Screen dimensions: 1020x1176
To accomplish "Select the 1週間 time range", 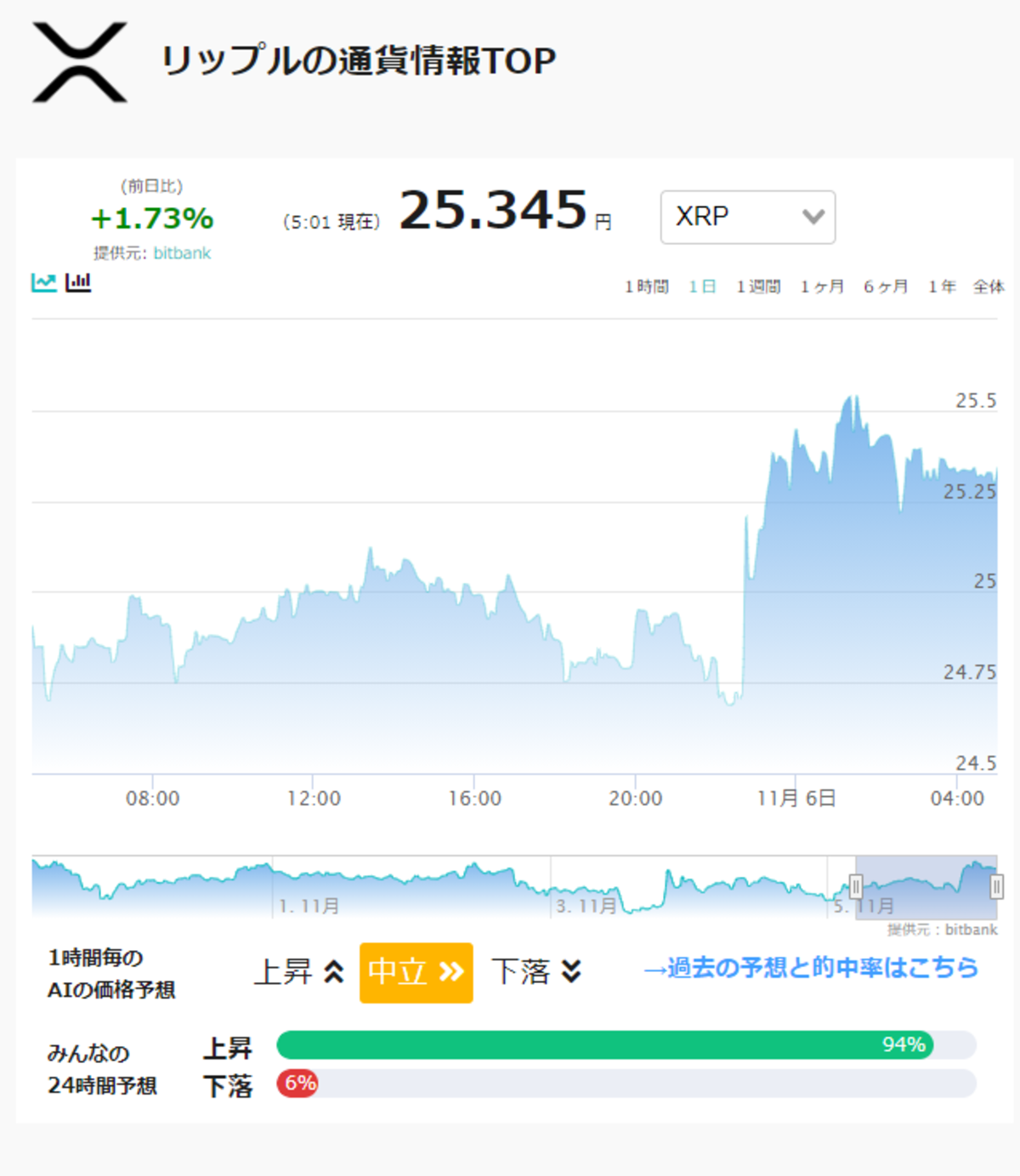I will pyautogui.click(x=758, y=287).
